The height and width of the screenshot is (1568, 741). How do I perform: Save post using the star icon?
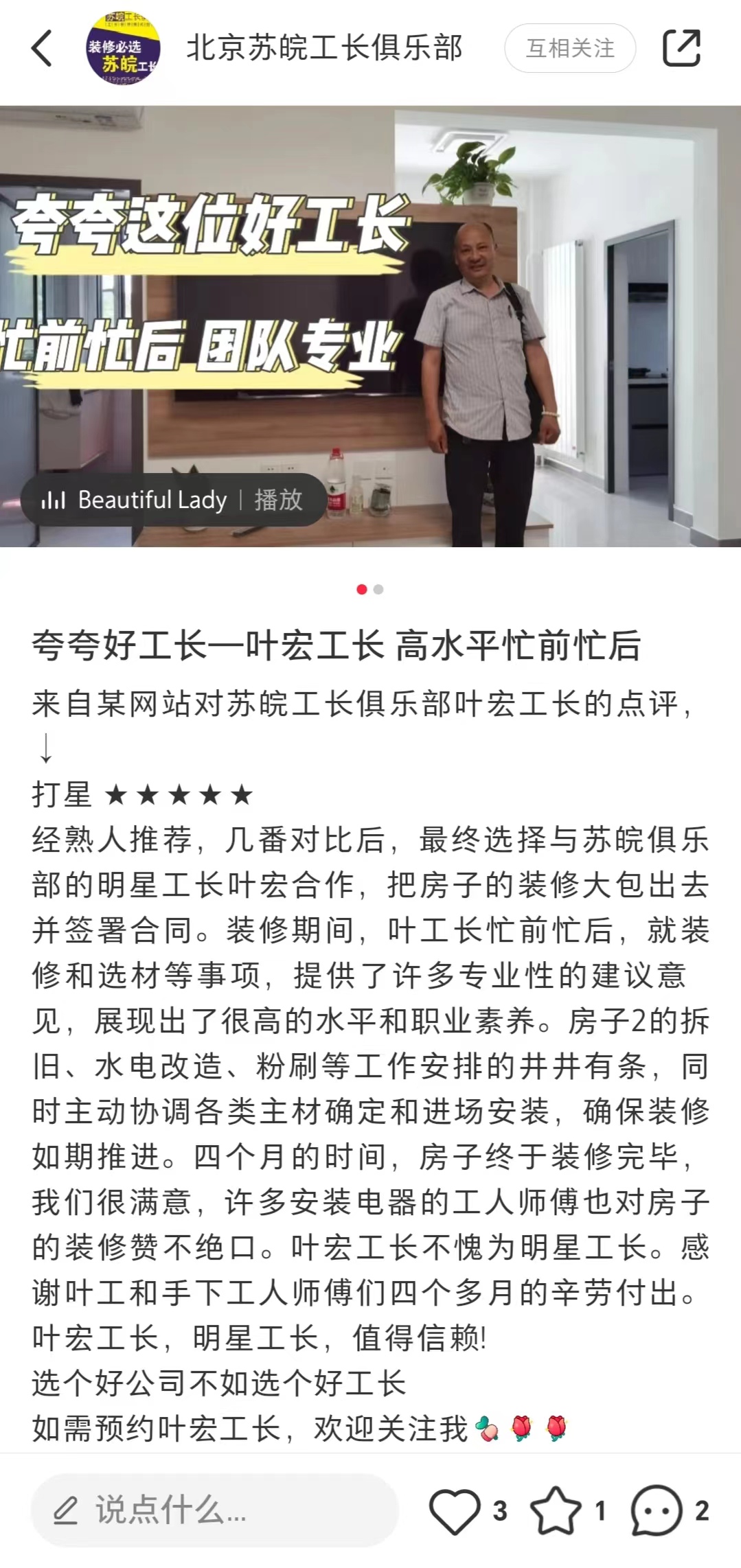pos(556,1510)
